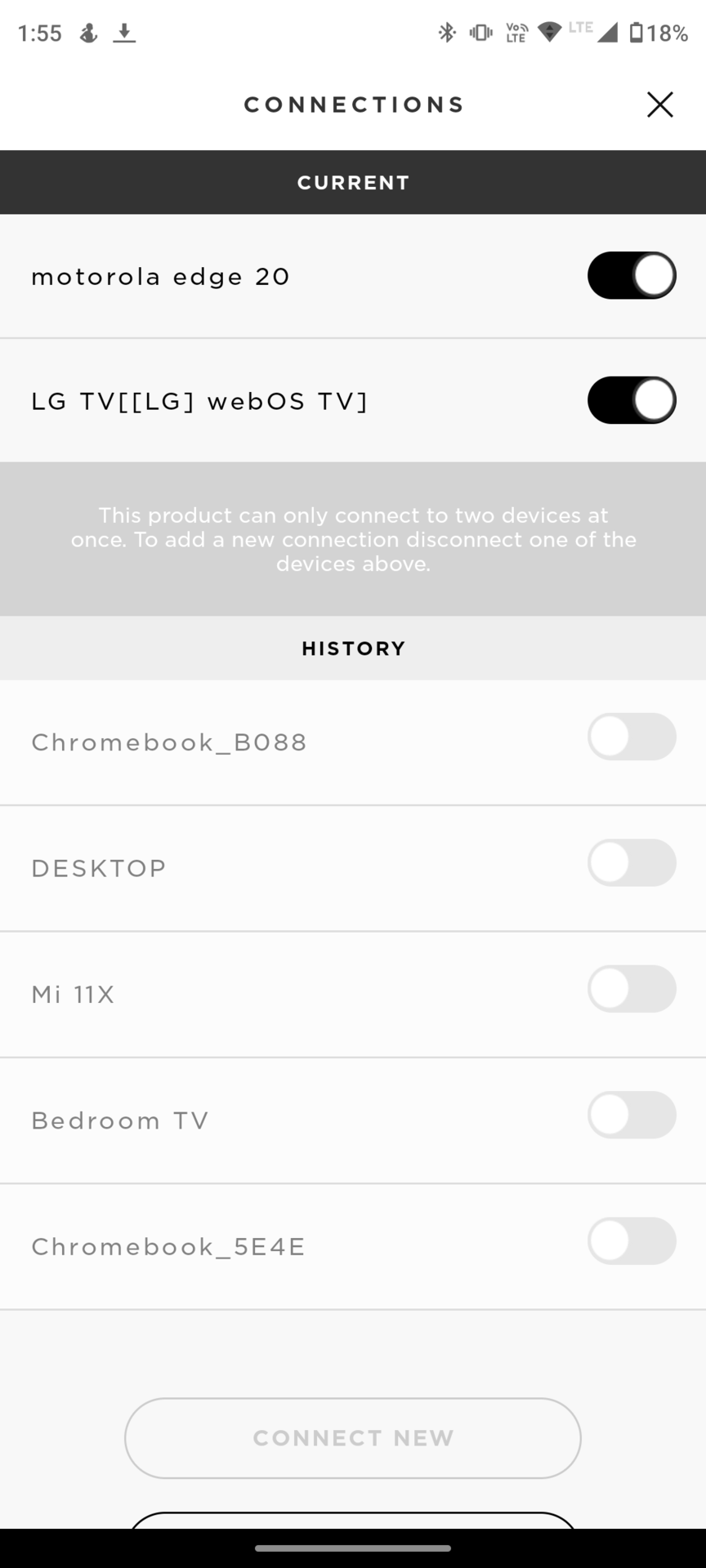The height and width of the screenshot is (1568, 706).
Task: Switch on the Bedroom TV connection
Action: pyautogui.click(x=631, y=1115)
